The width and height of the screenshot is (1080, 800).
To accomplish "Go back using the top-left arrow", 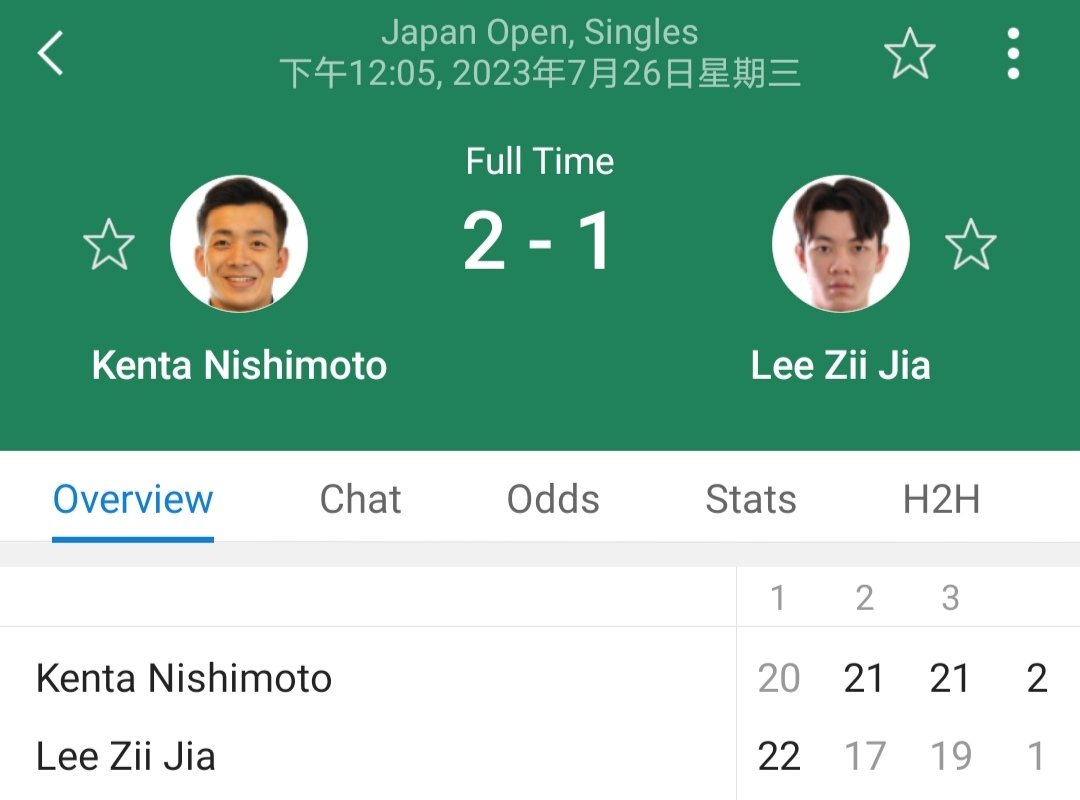I will point(51,53).
